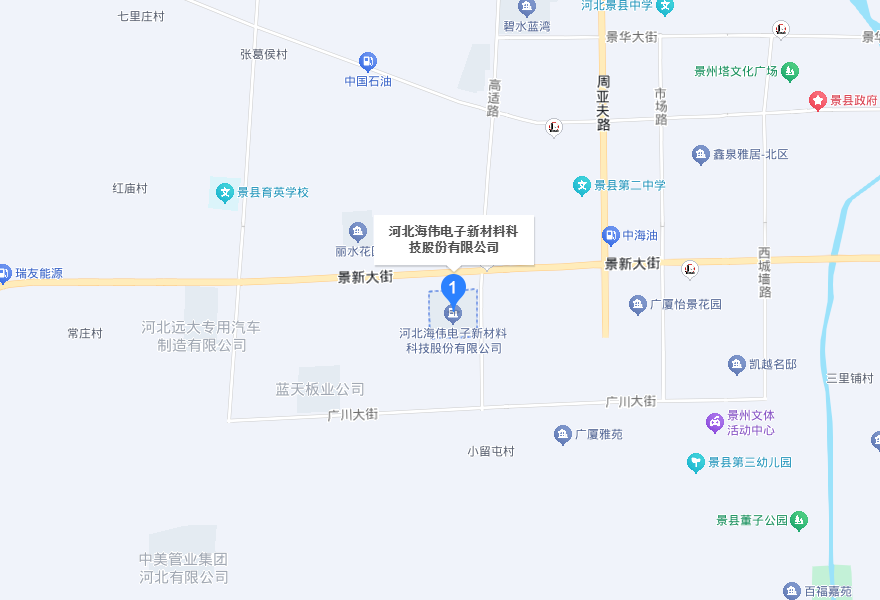Open the 景县董子公园 park marker

[798, 520]
